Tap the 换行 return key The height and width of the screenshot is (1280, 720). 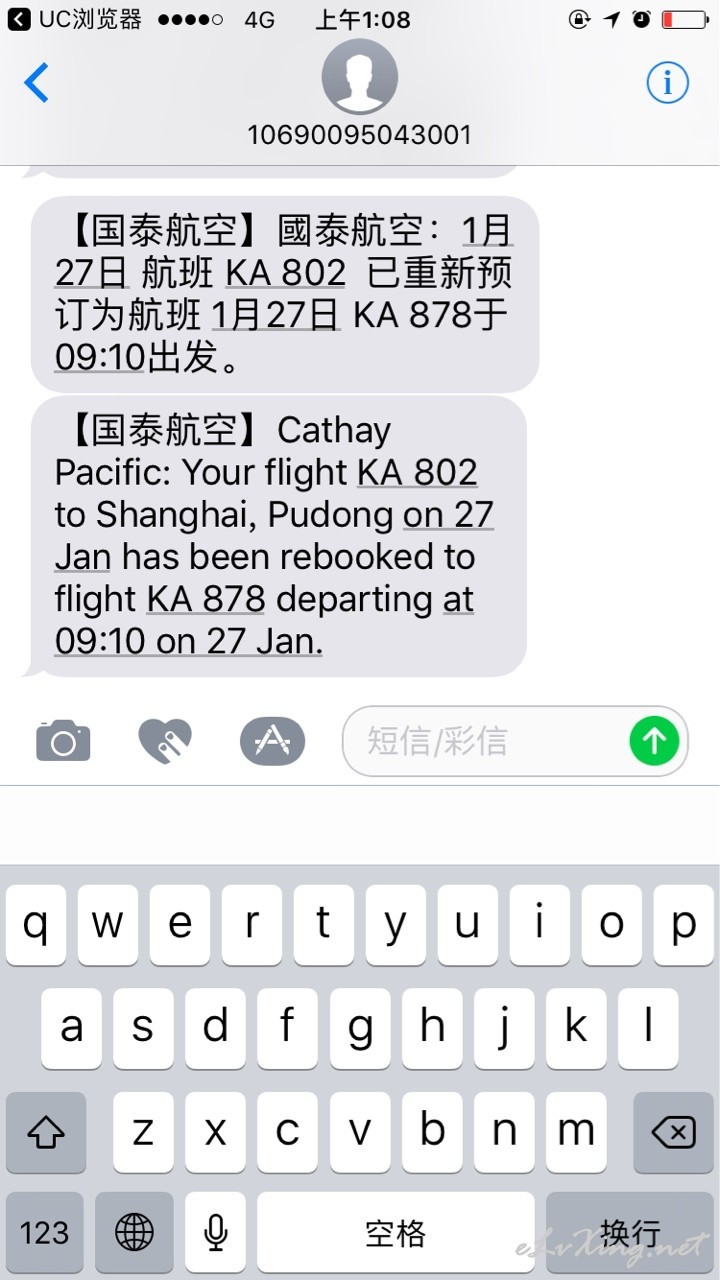coord(630,1232)
